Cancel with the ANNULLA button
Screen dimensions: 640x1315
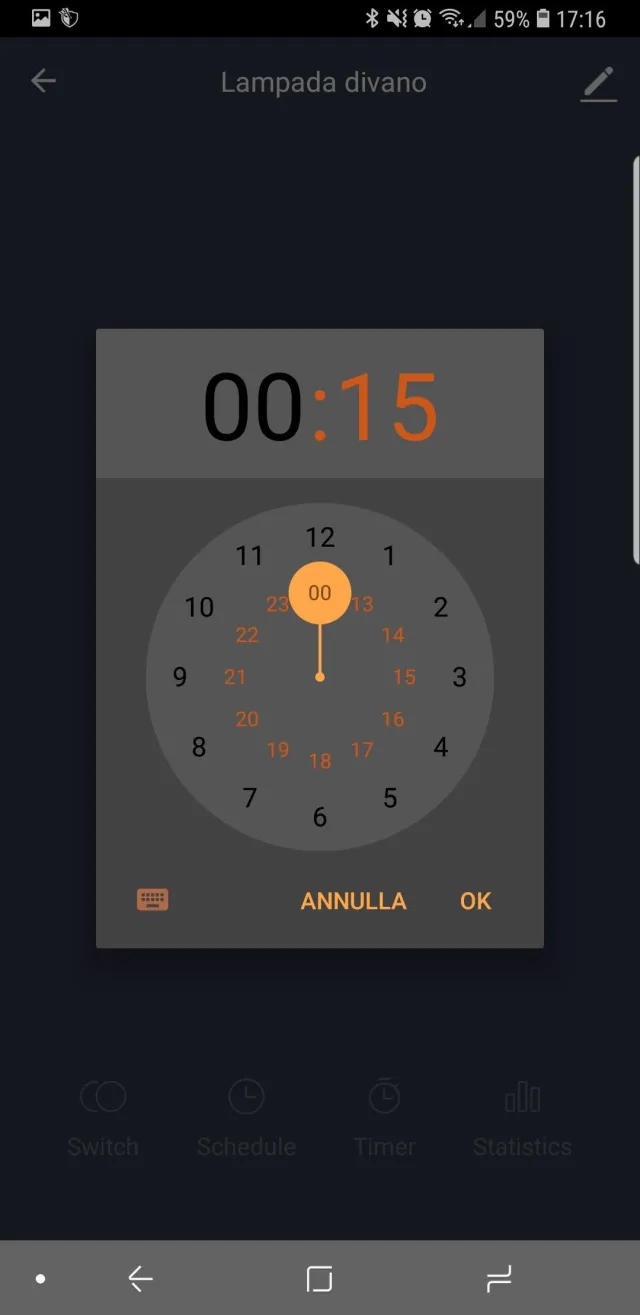click(x=353, y=901)
